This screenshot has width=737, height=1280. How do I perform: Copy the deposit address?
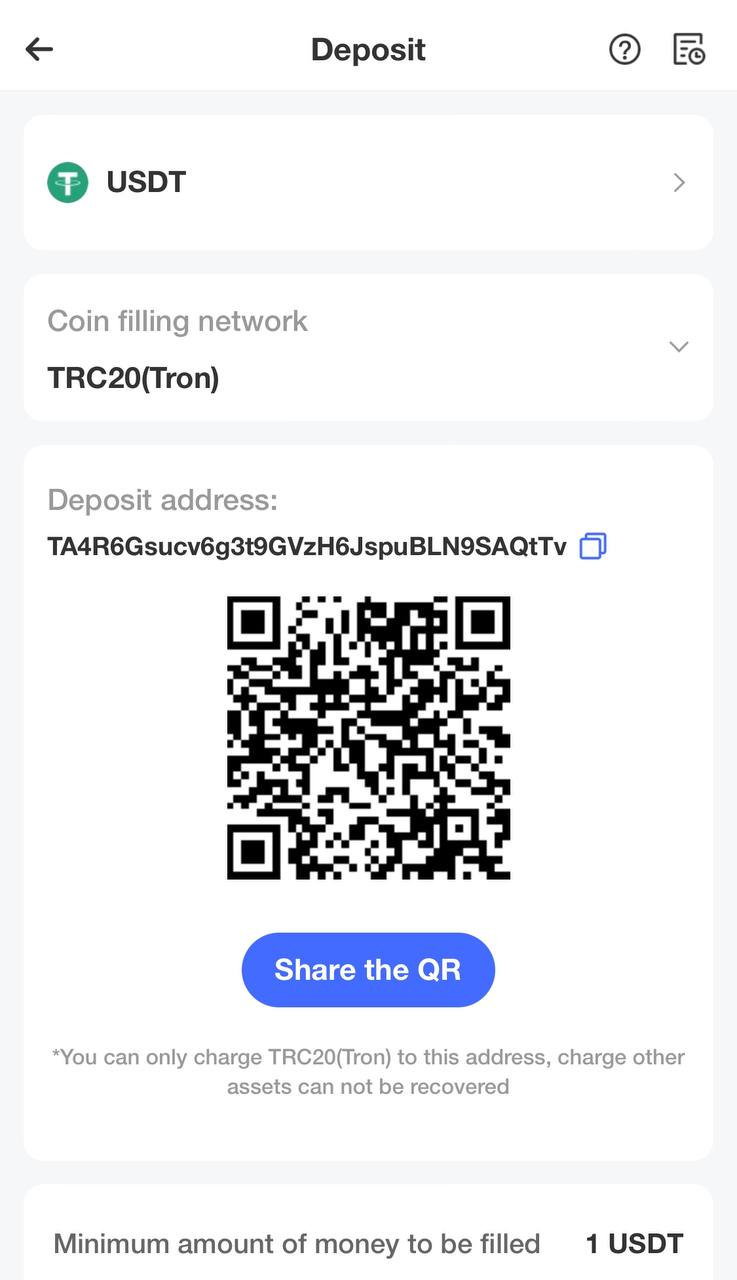[593, 546]
